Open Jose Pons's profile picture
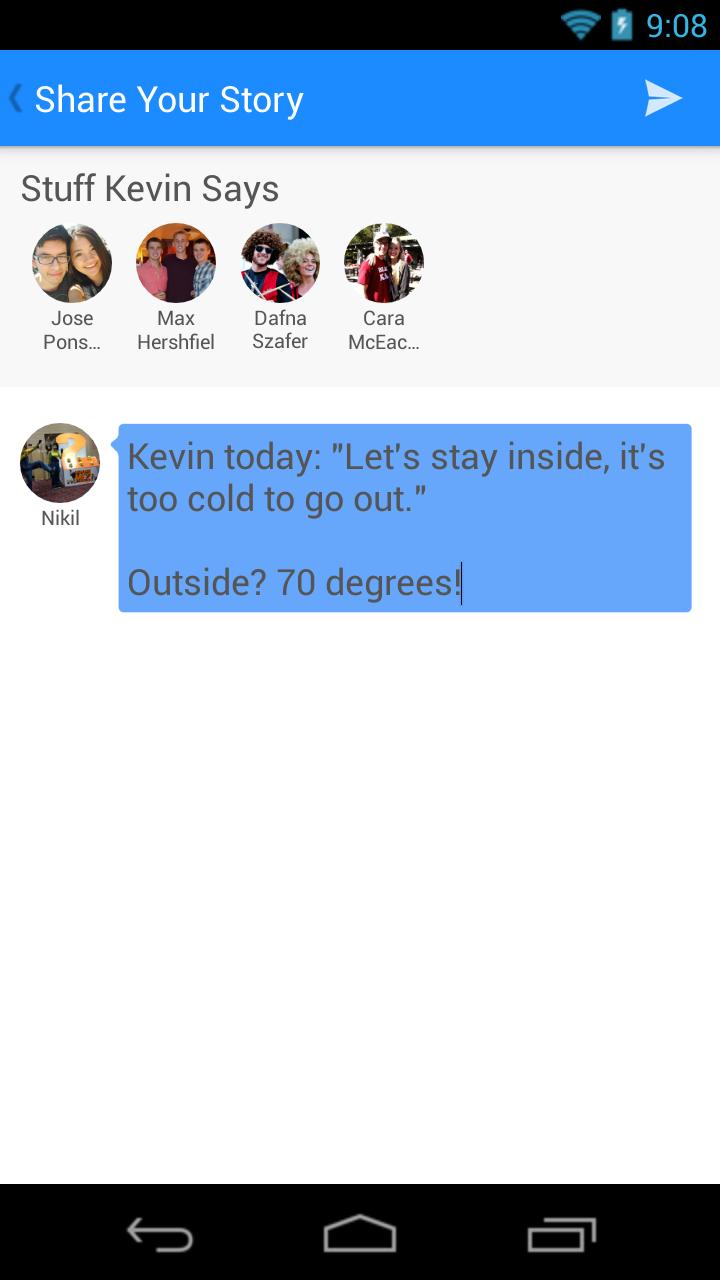Image resolution: width=720 pixels, height=1280 pixels. coord(72,263)
